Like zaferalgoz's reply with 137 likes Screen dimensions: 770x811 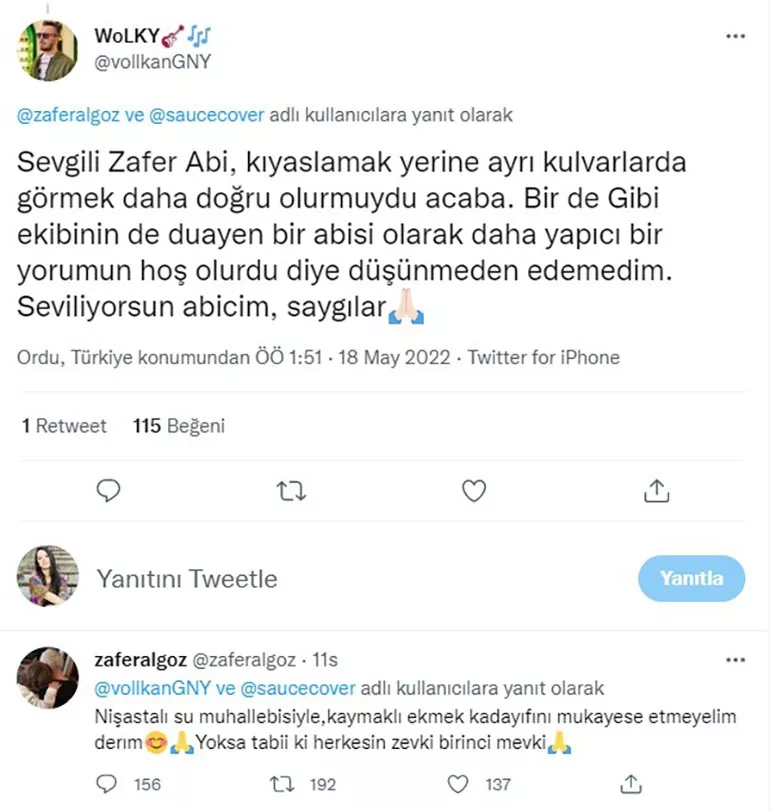tap(457, 783)
